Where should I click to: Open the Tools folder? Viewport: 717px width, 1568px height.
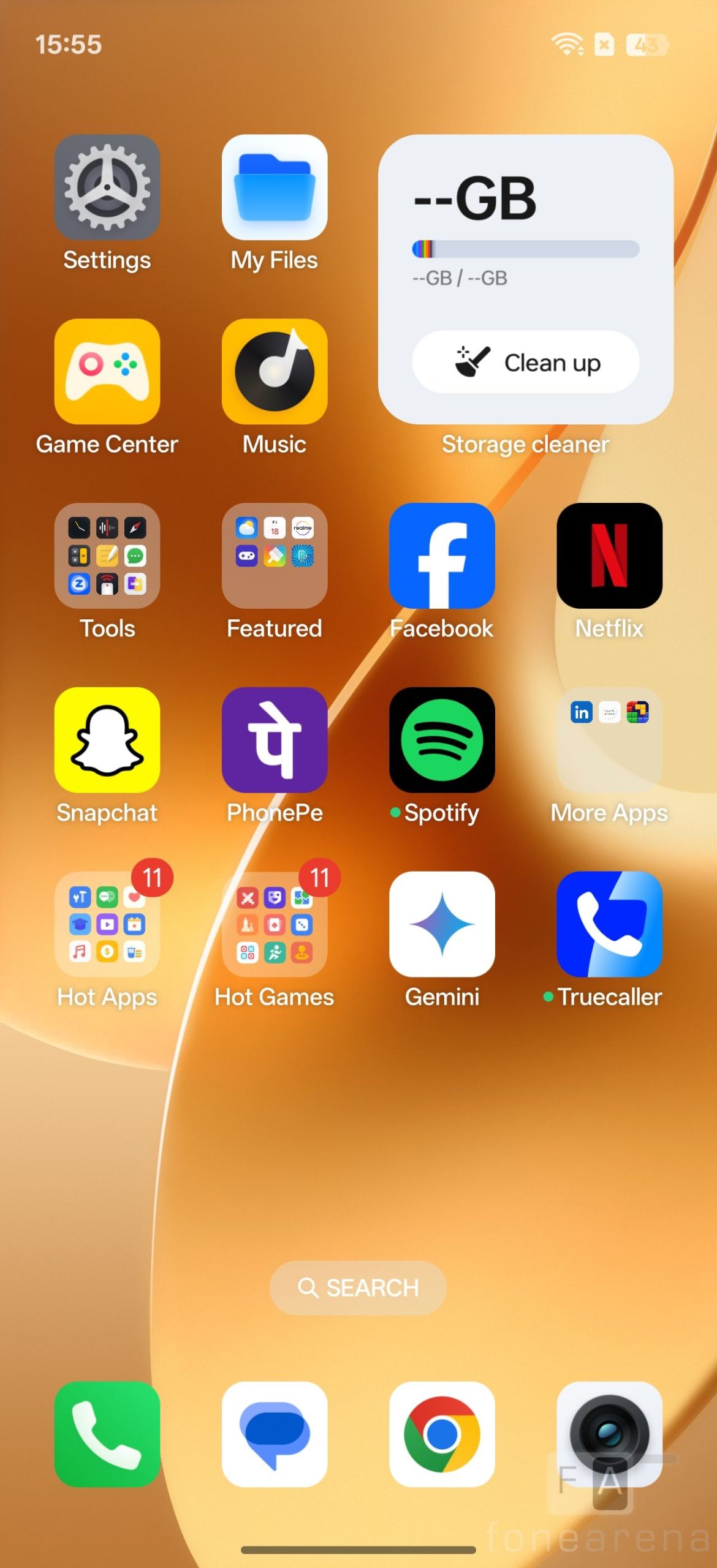coord(107,556)
